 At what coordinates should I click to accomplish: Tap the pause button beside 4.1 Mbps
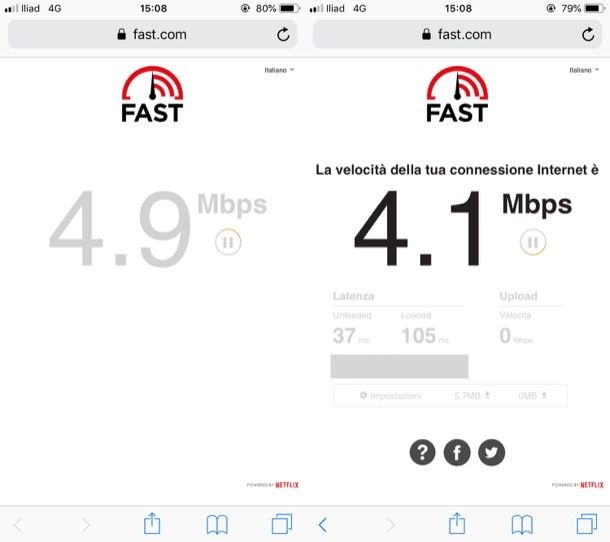pyautogui.click(x=533, y=242)
